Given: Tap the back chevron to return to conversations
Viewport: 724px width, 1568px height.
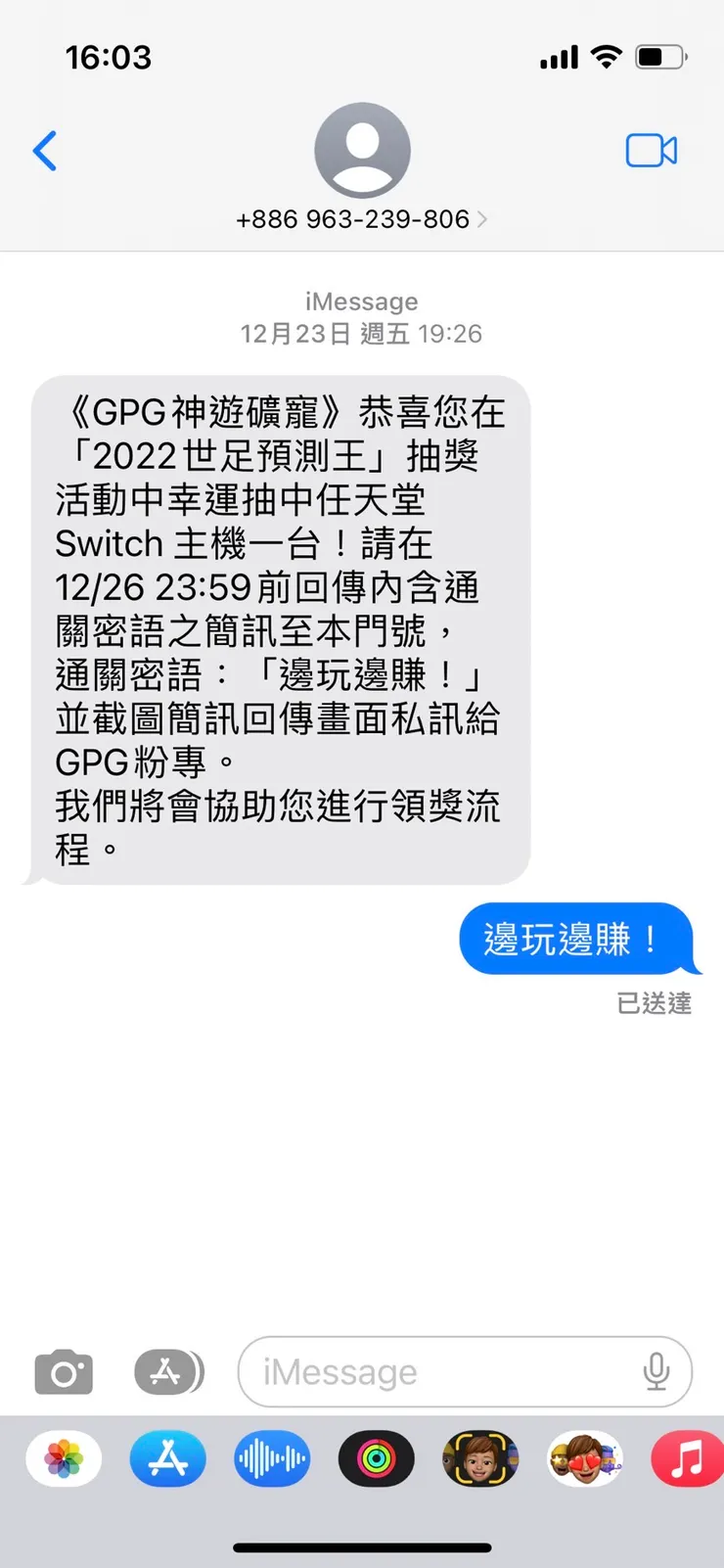Looking at the screenshot, I should [44, 151].
